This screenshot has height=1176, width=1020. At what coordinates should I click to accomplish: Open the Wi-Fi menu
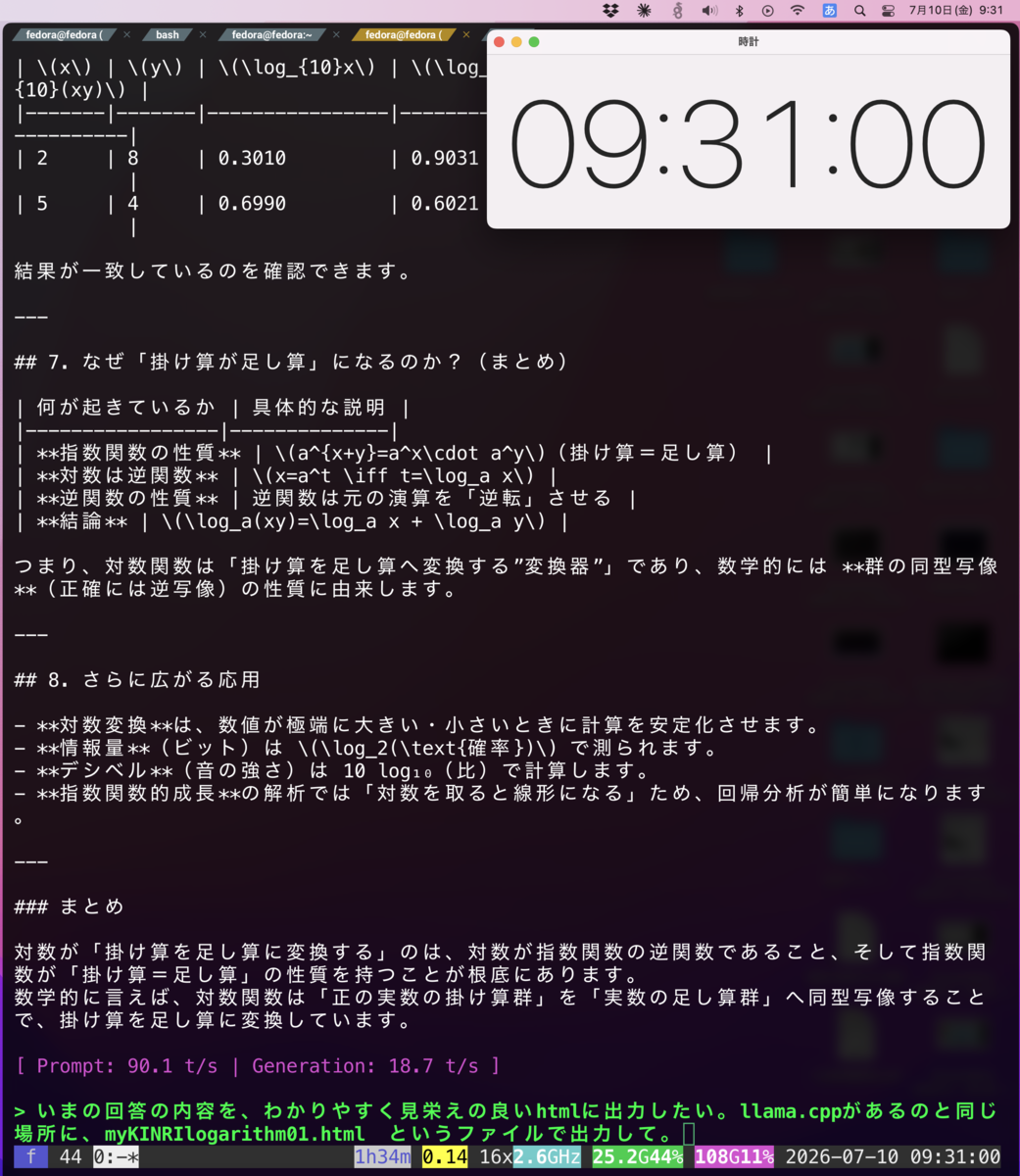tap(798, 10)
